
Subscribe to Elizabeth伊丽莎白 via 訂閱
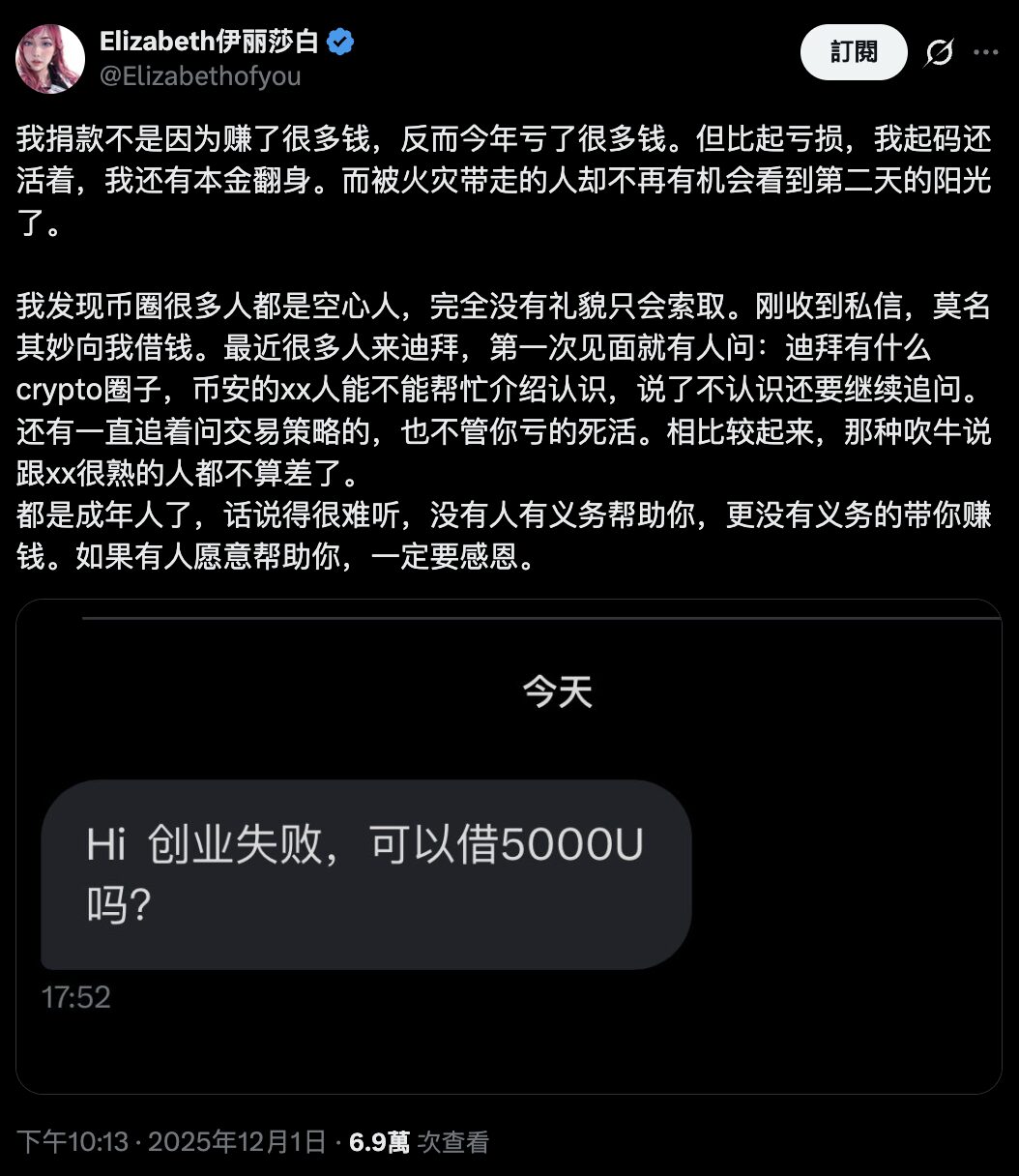(853, 52)
